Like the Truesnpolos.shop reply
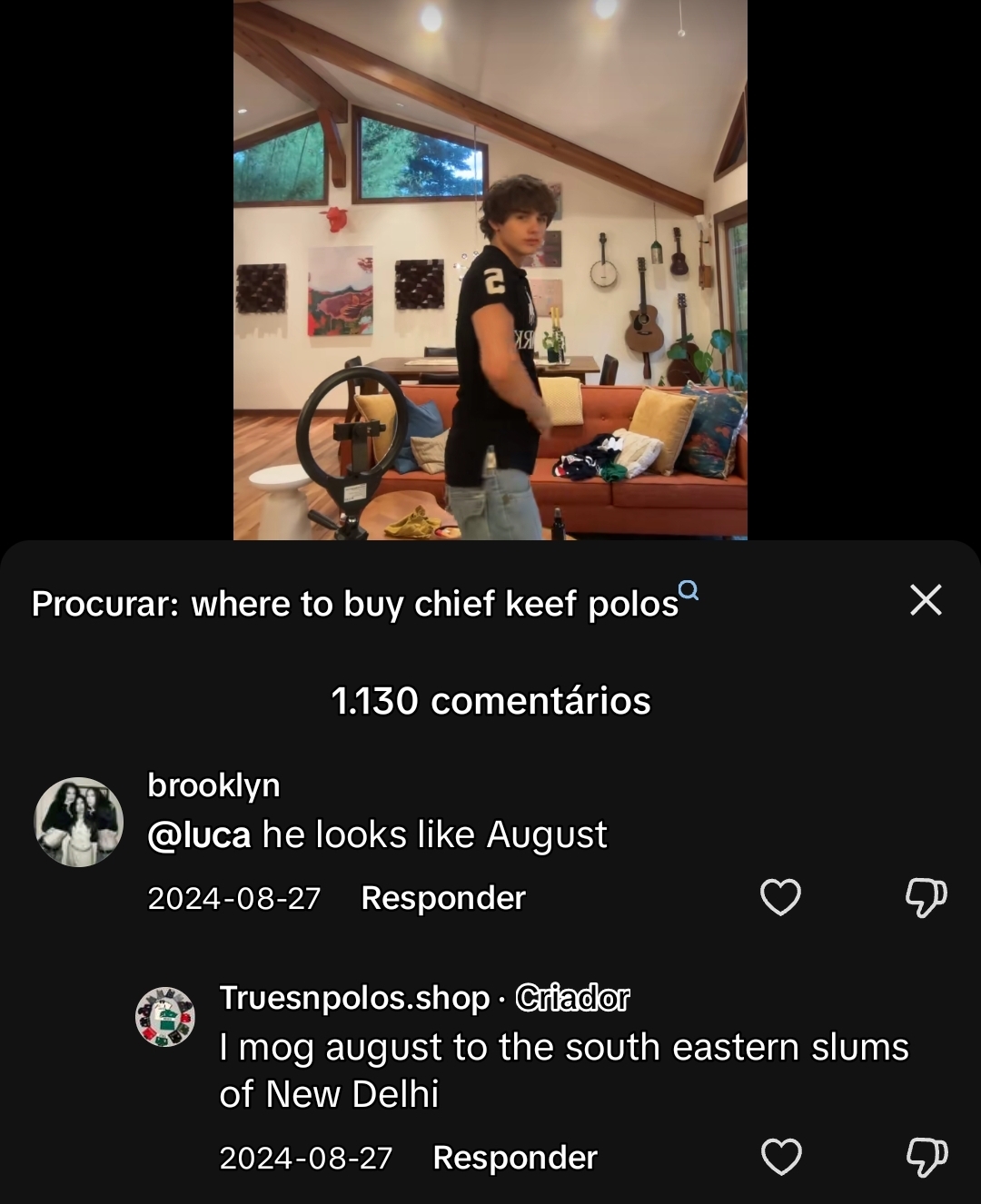The image size is (981, 1204). (780, 1158)
